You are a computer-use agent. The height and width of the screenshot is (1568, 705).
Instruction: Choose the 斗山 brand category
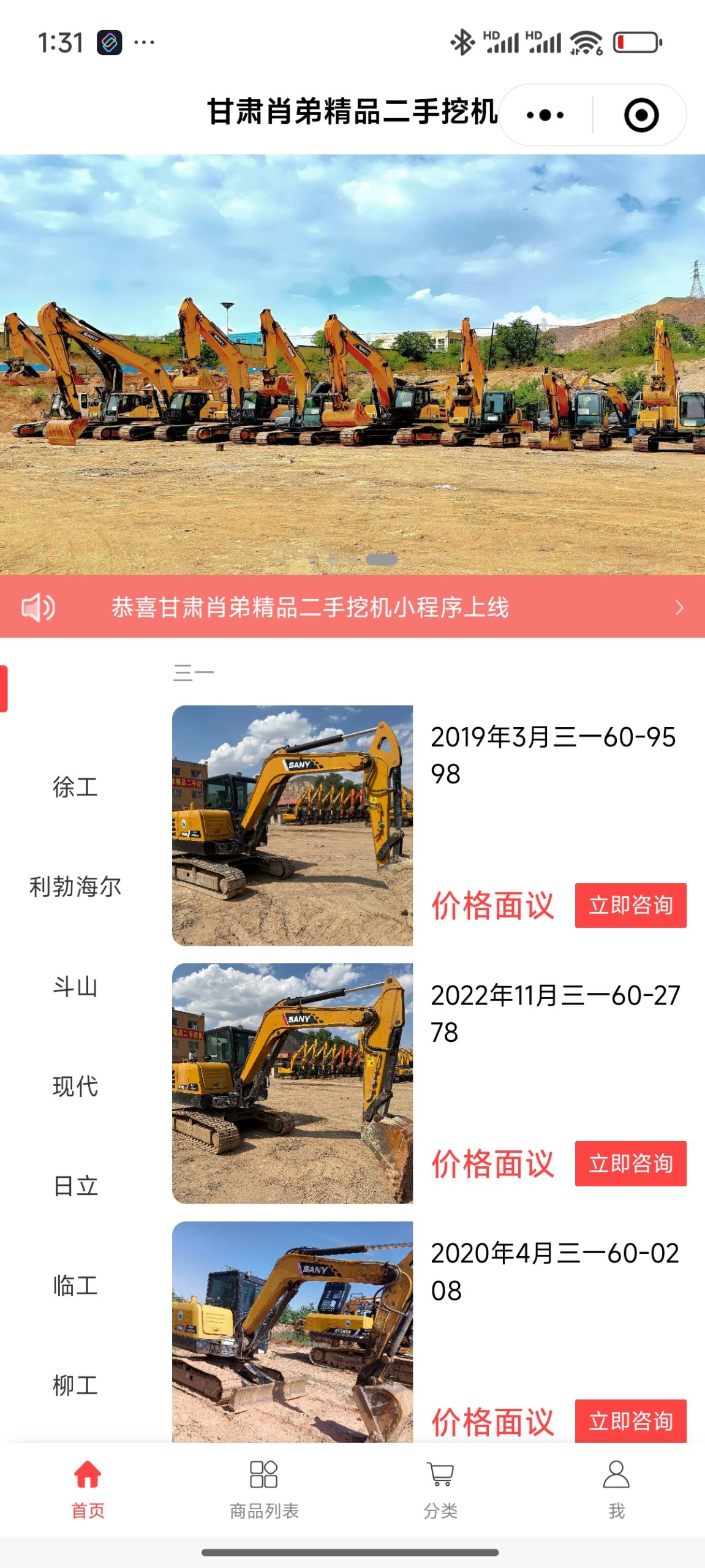[75, 986]
